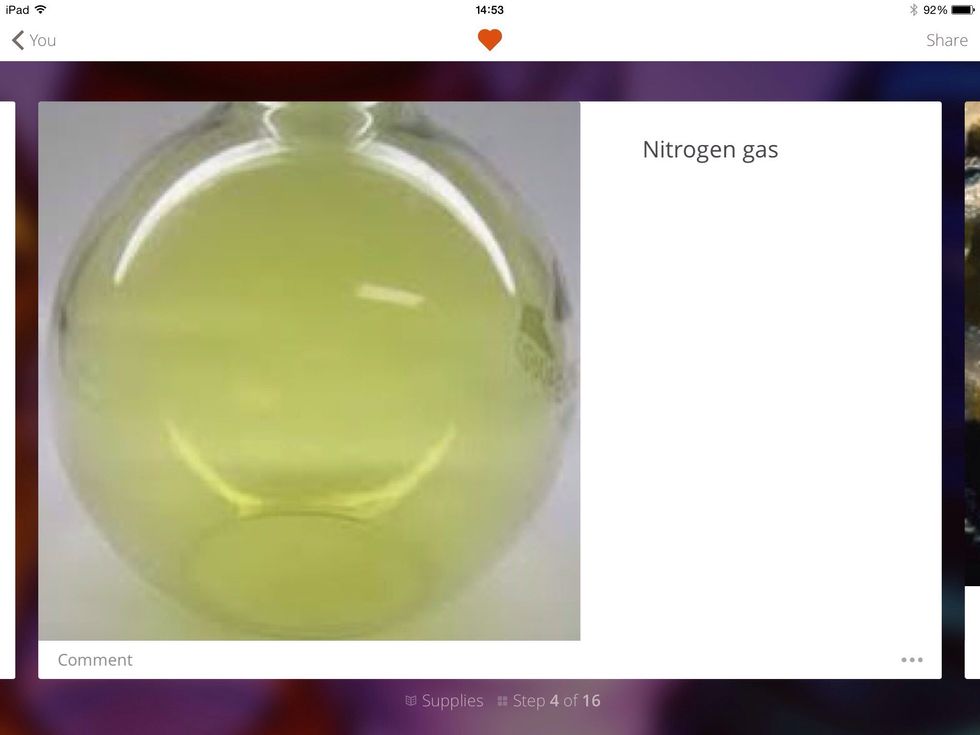
Task: Open the Comment field
Action: click(x=95, y=660)
